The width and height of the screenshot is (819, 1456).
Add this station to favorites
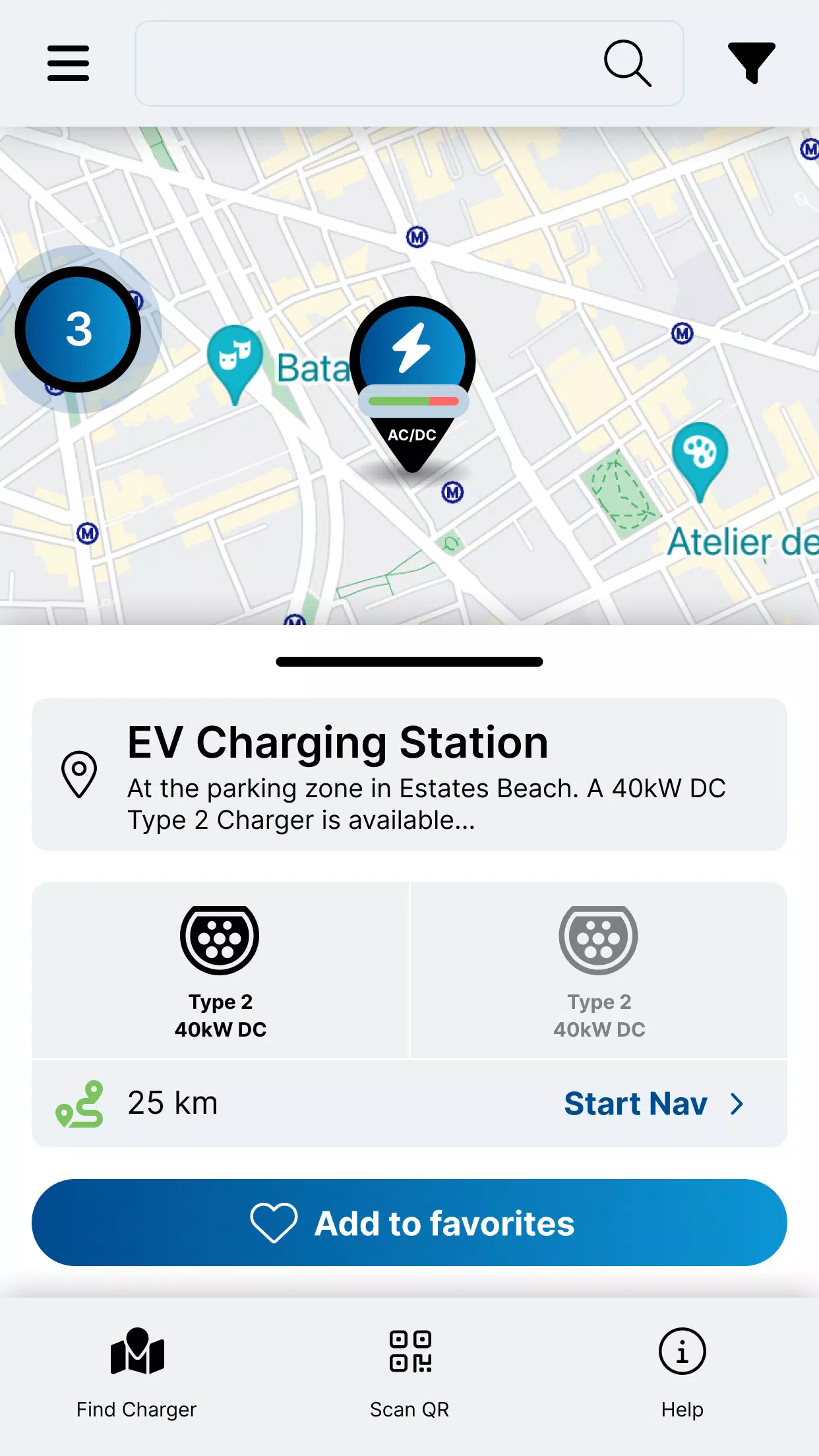click(409, 1223)
